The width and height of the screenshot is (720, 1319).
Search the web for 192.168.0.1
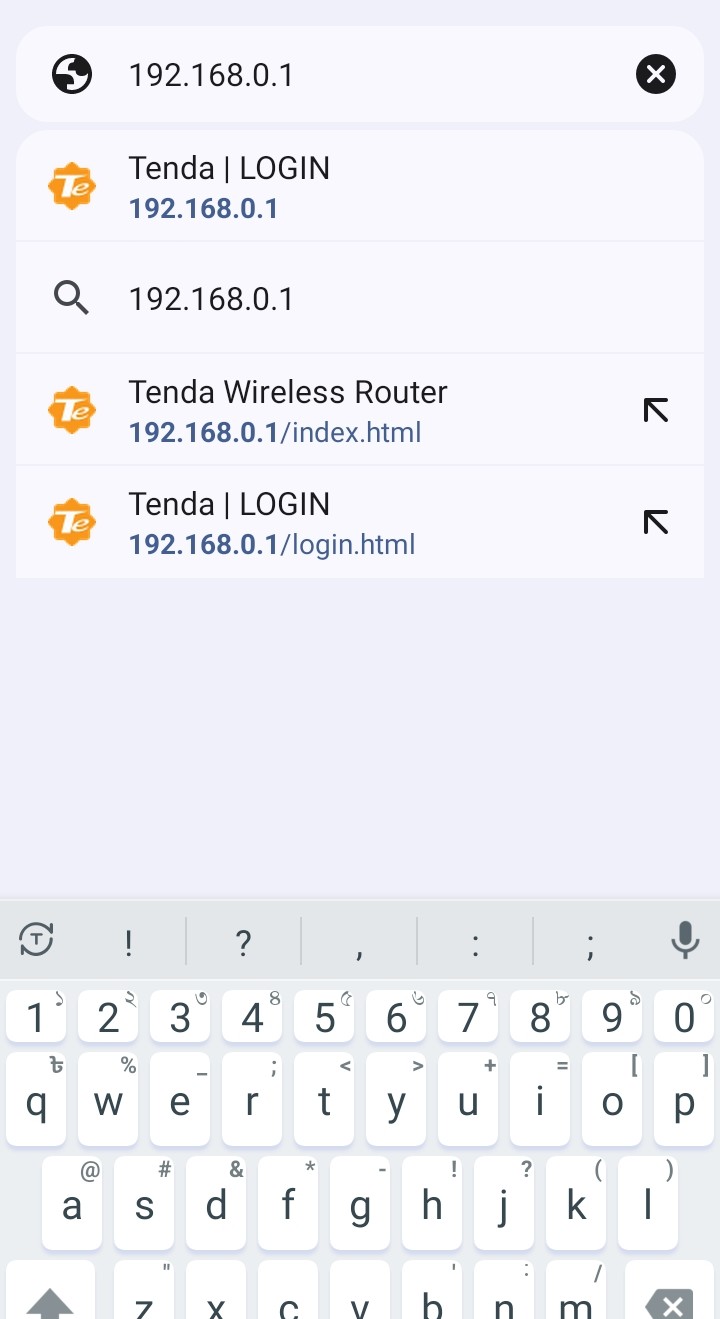[330, 298]
